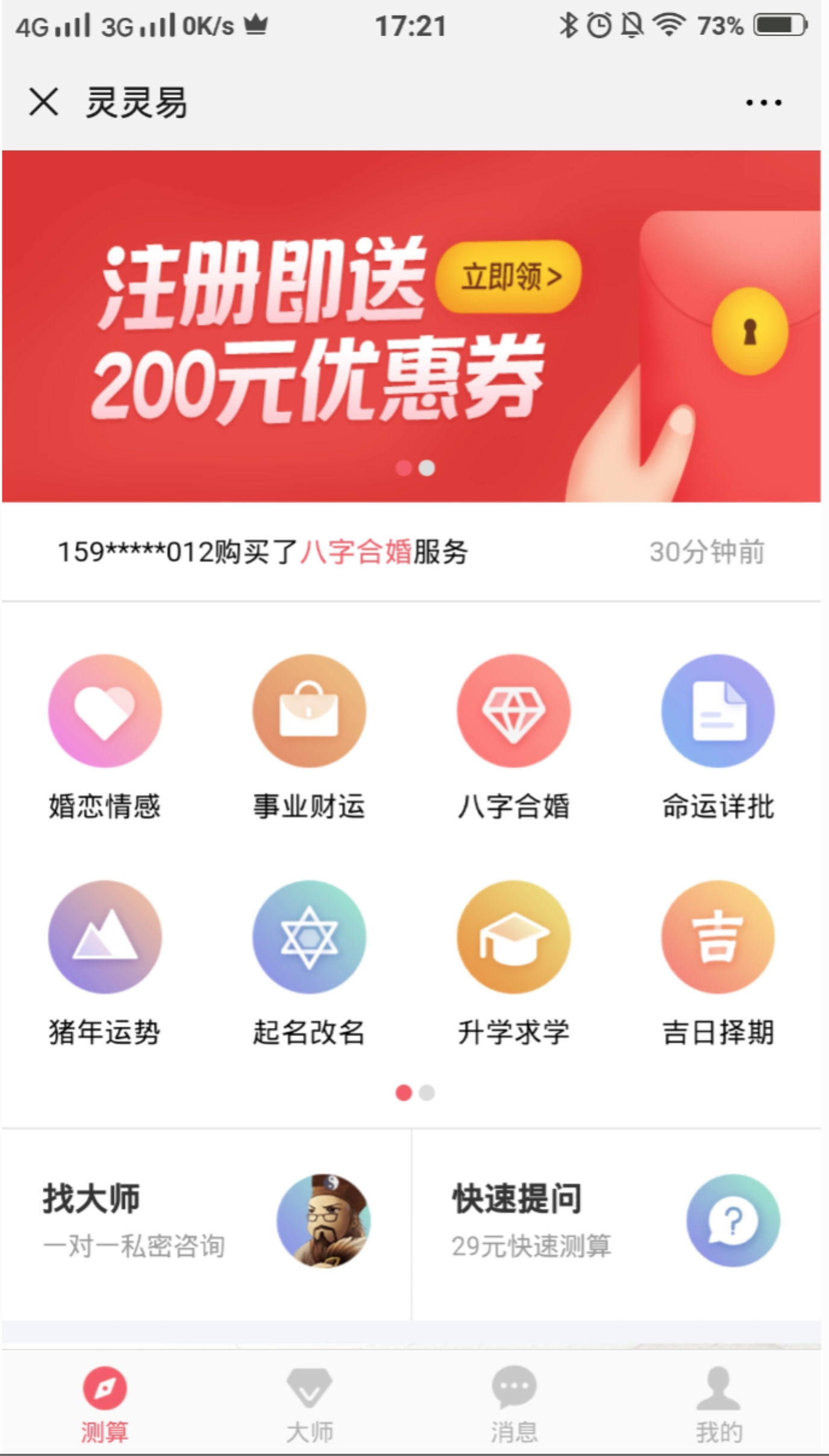Open 事业财运 category
Image resolution: width=829 pixels, height=1456 pixels.
[309, 711]
